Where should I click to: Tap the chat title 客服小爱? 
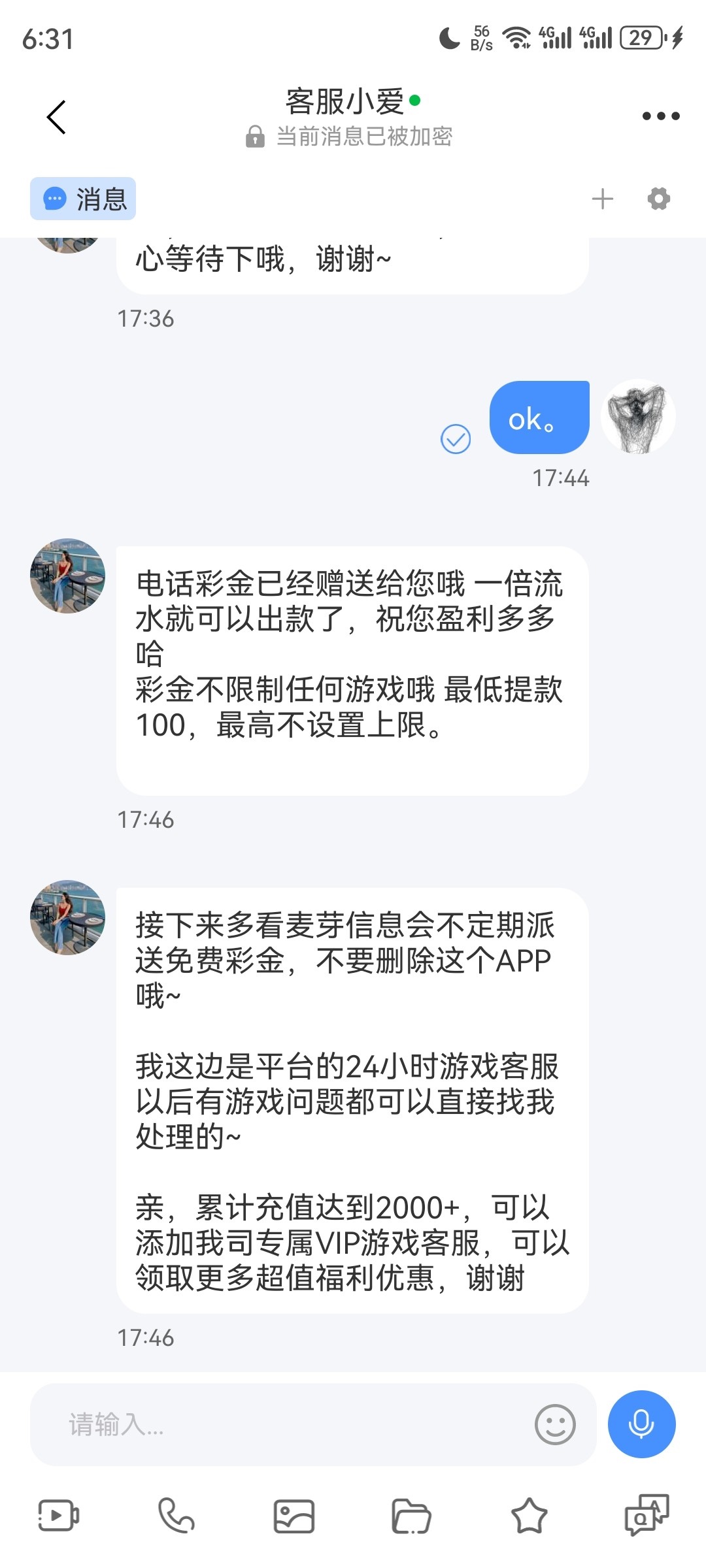(x=343, y=103)
